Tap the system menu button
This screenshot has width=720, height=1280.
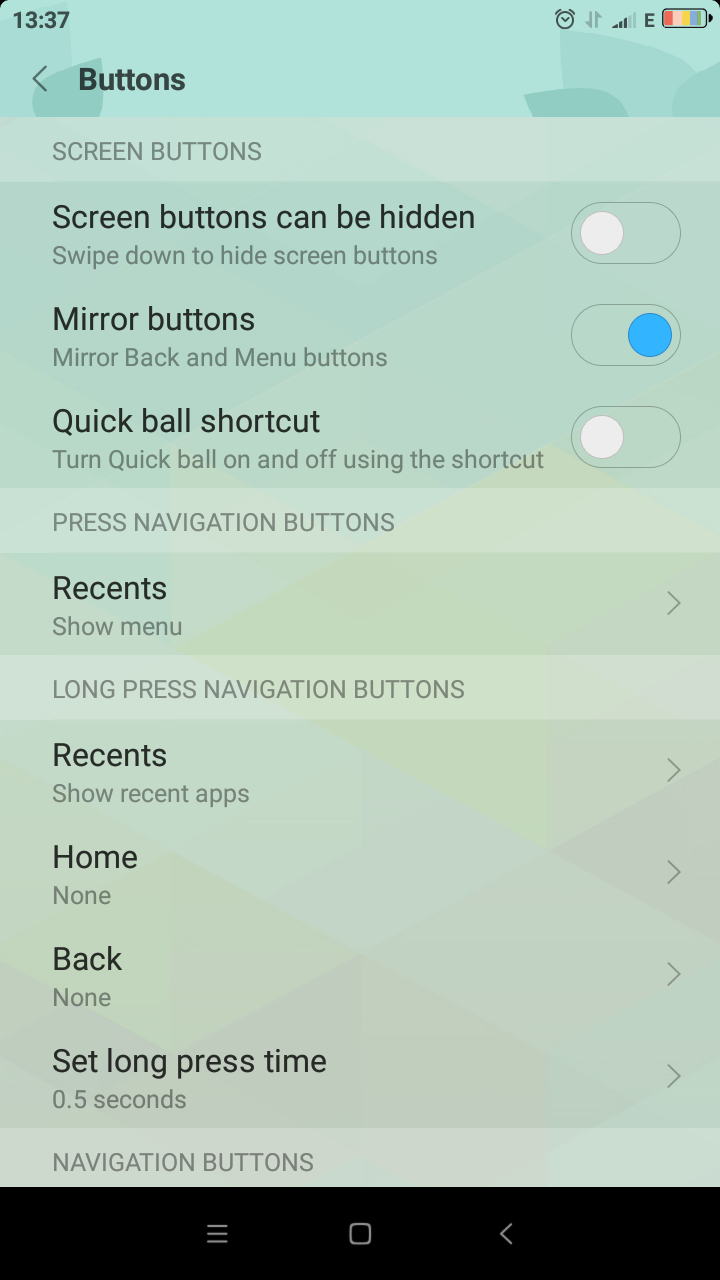(217, 1234)
